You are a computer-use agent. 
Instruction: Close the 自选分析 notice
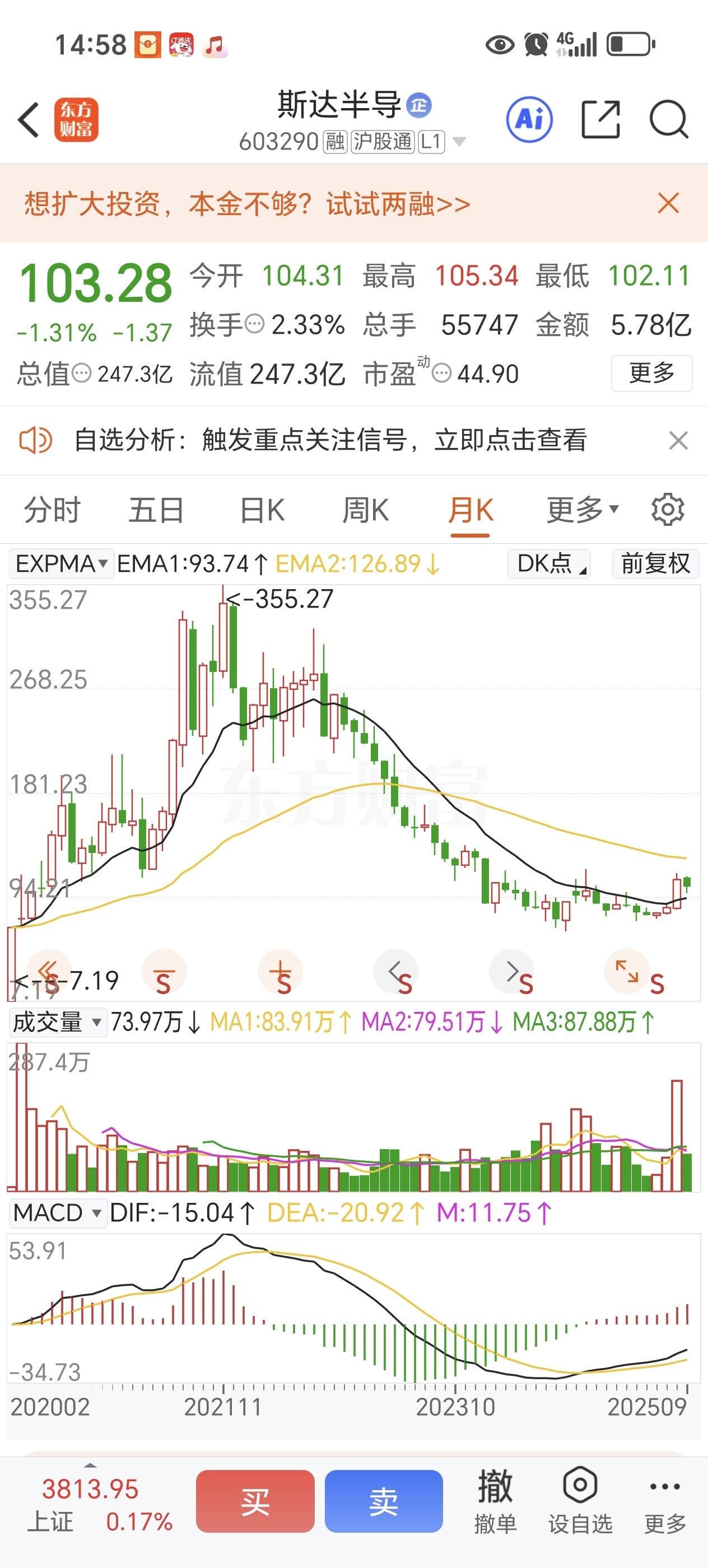coord(678,440)
